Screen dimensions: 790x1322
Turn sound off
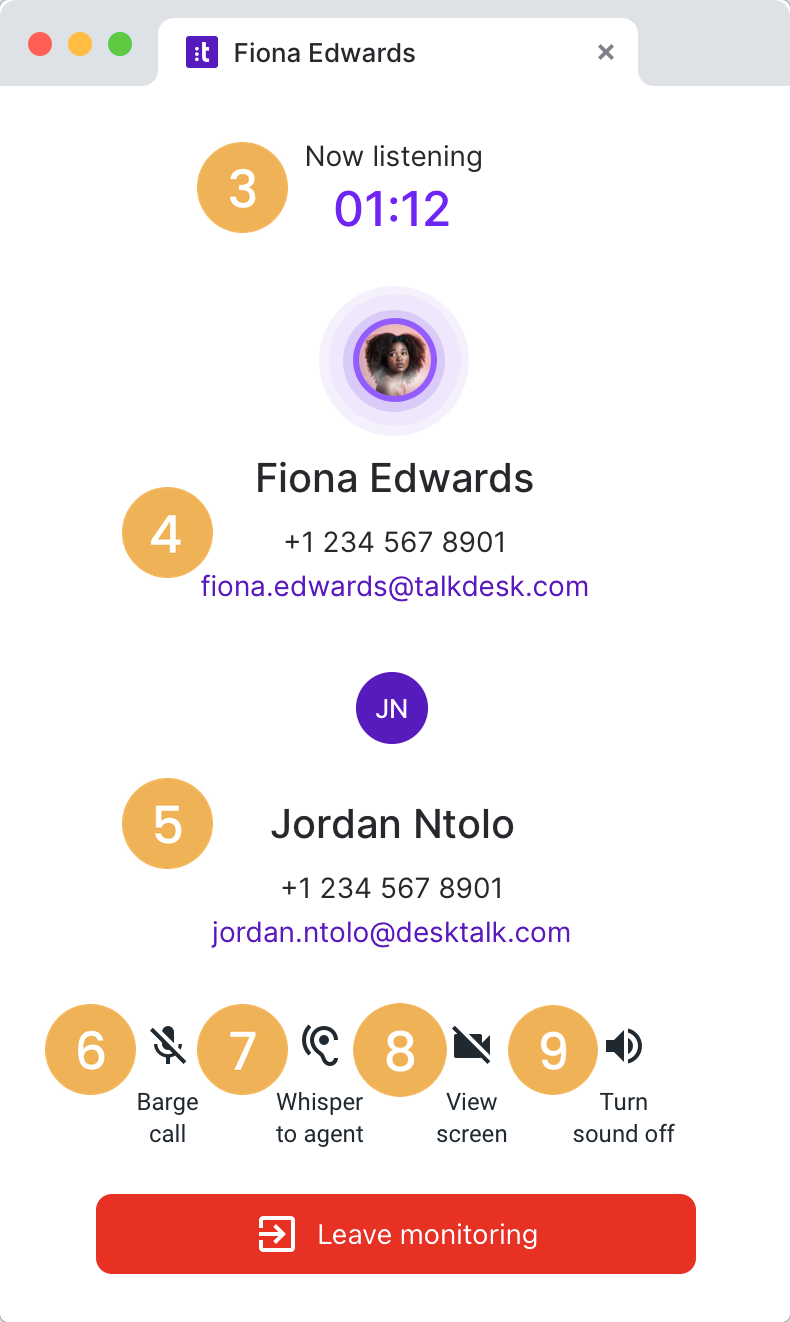(624, 1046)
